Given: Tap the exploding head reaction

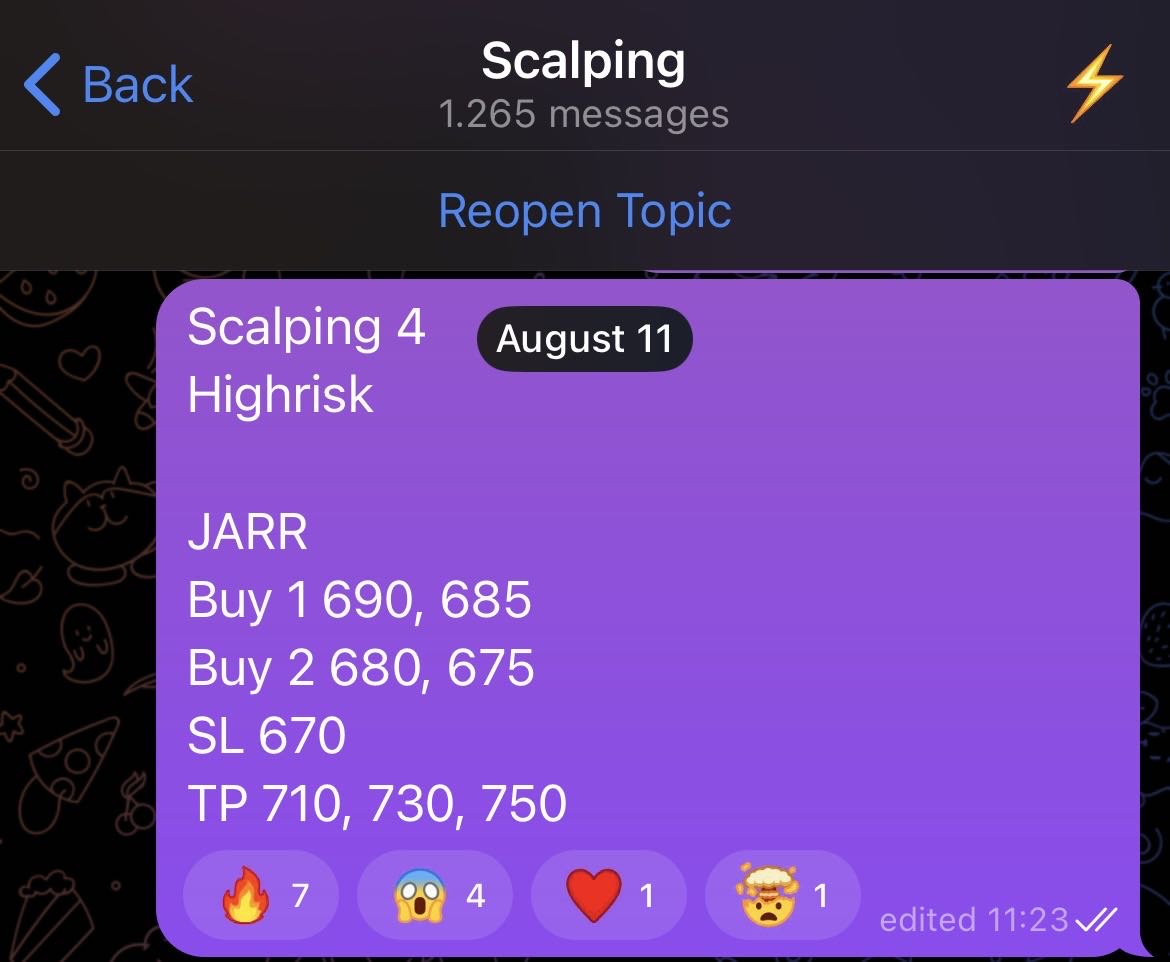Looking at the screenshot, I should click(782, 895).
